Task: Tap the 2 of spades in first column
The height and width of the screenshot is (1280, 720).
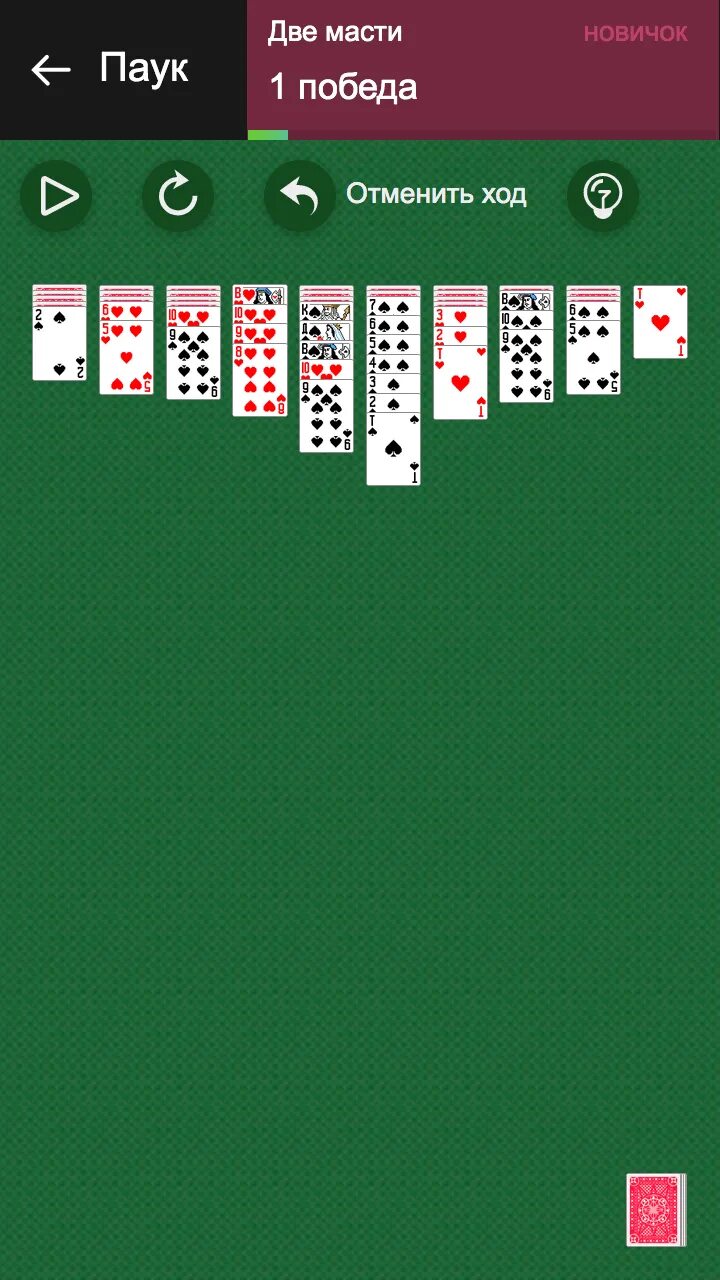Action: pos(59,345)
